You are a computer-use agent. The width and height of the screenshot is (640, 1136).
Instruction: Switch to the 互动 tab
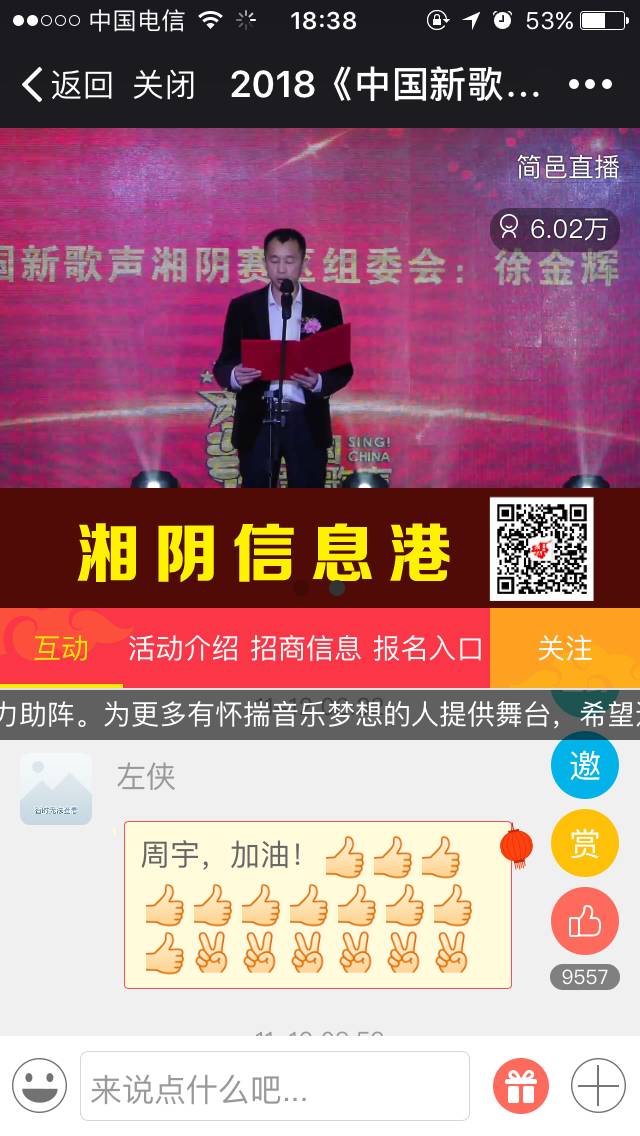pos(61,648)
